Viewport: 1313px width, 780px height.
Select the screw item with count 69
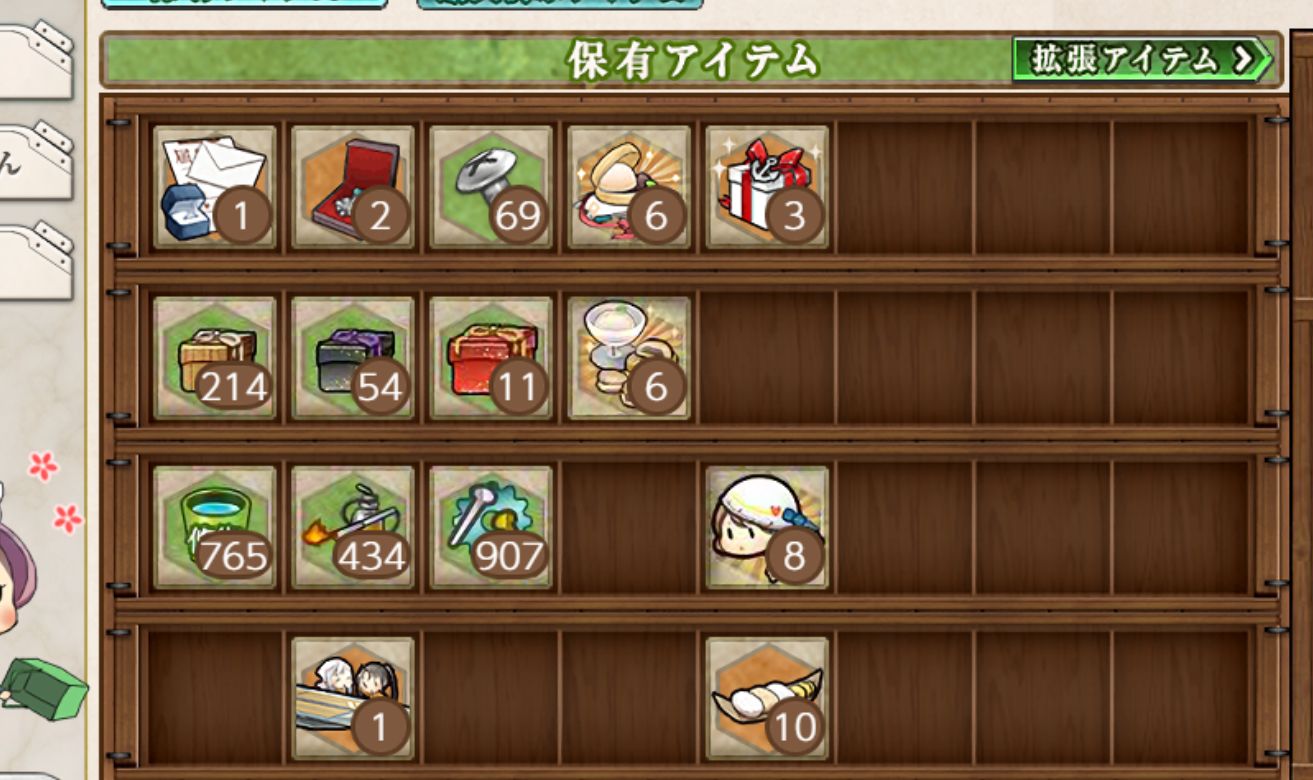[490, 187]
